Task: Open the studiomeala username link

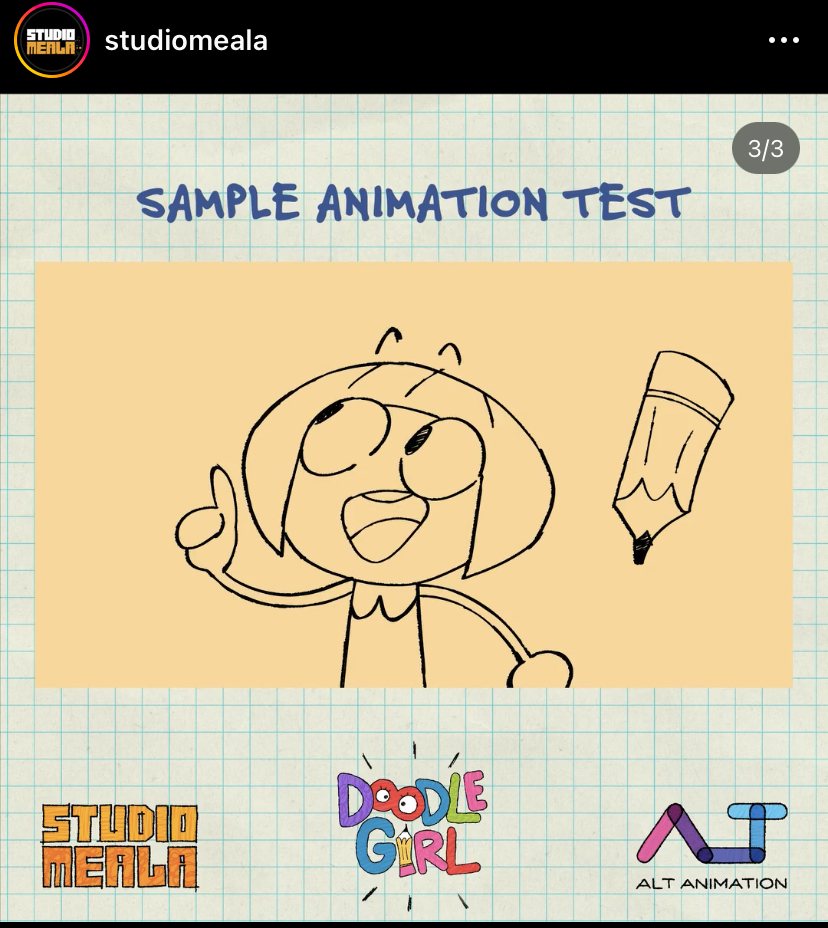Action: click(186, 41)
